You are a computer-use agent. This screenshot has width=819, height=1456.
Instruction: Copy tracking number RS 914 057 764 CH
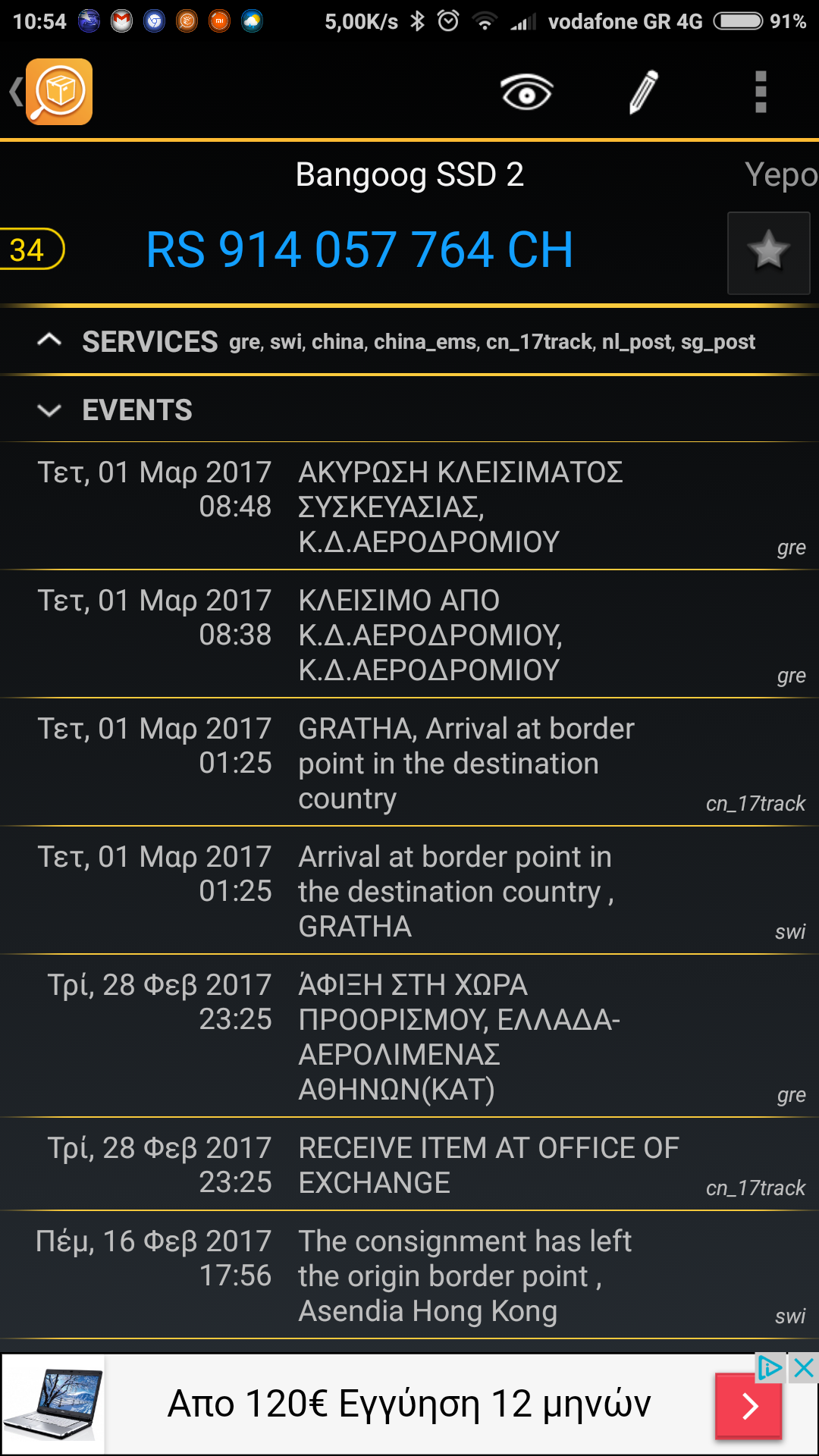[359, 250]
